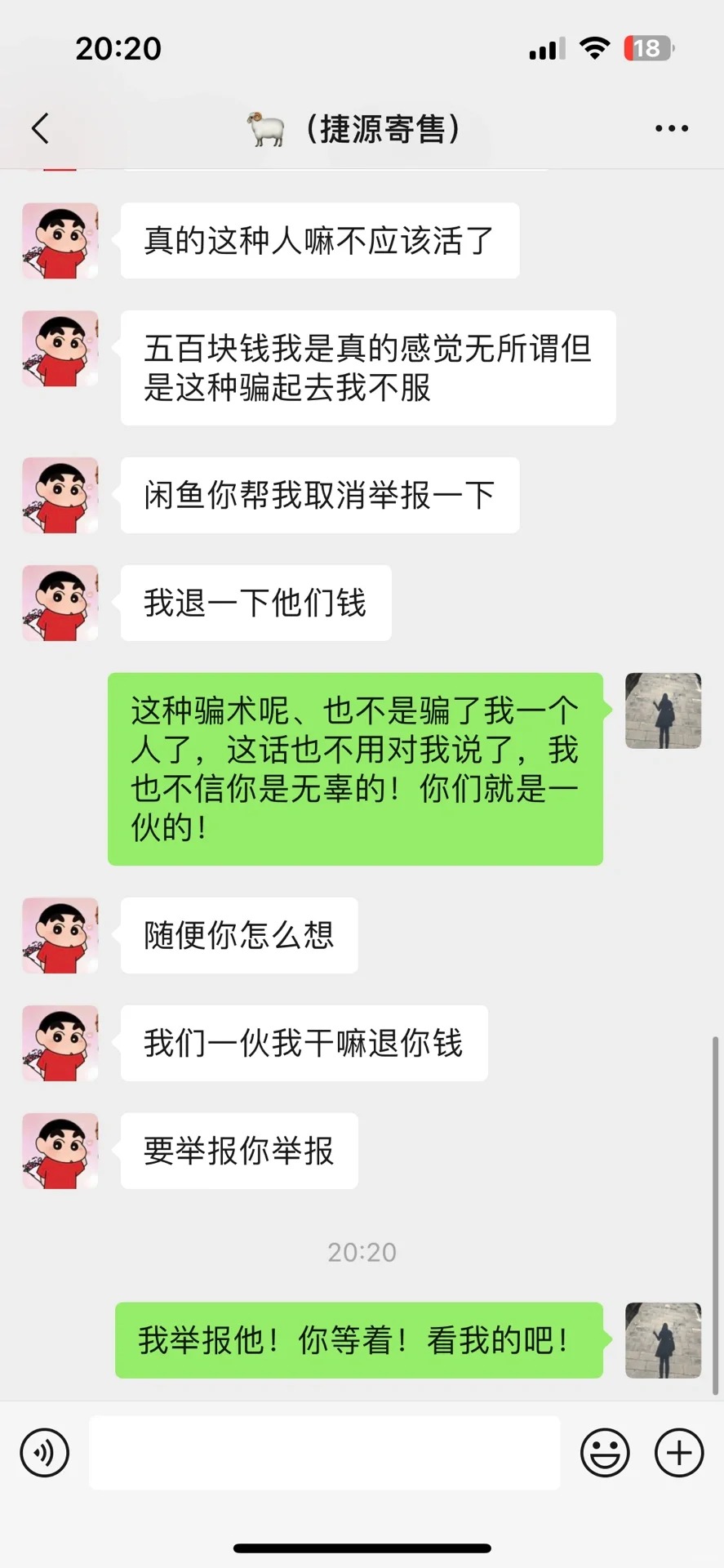724x1568 pixels.
Task: Tap the message input field
Action: 326,1453
